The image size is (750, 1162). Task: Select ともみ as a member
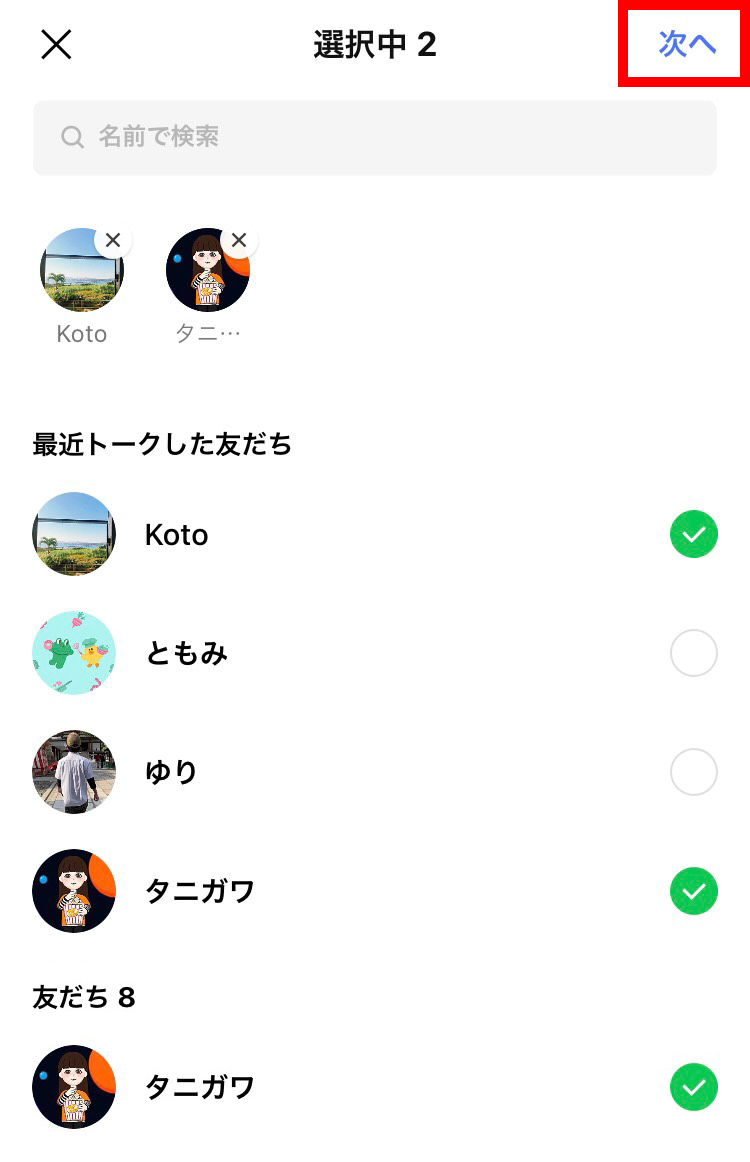coord(693,654)
